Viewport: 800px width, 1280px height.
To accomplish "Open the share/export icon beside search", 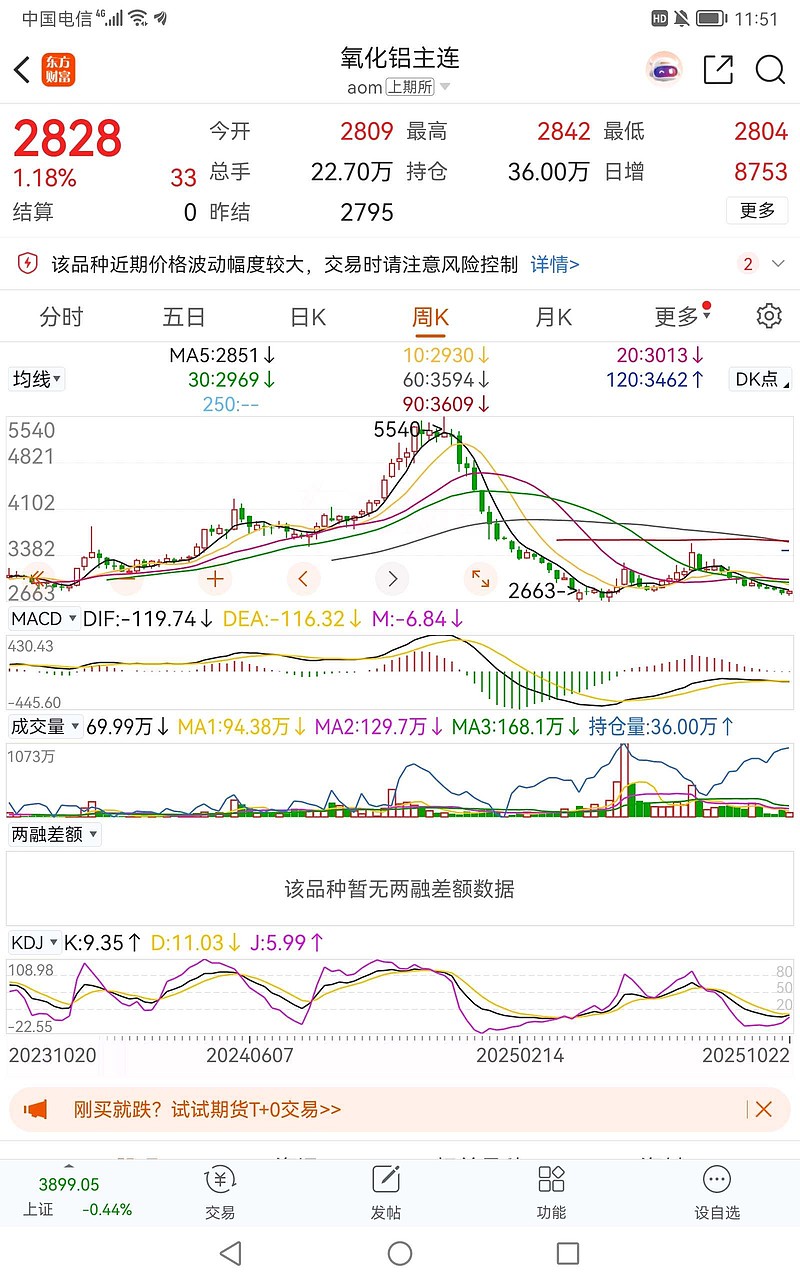I will click(717, 70).
